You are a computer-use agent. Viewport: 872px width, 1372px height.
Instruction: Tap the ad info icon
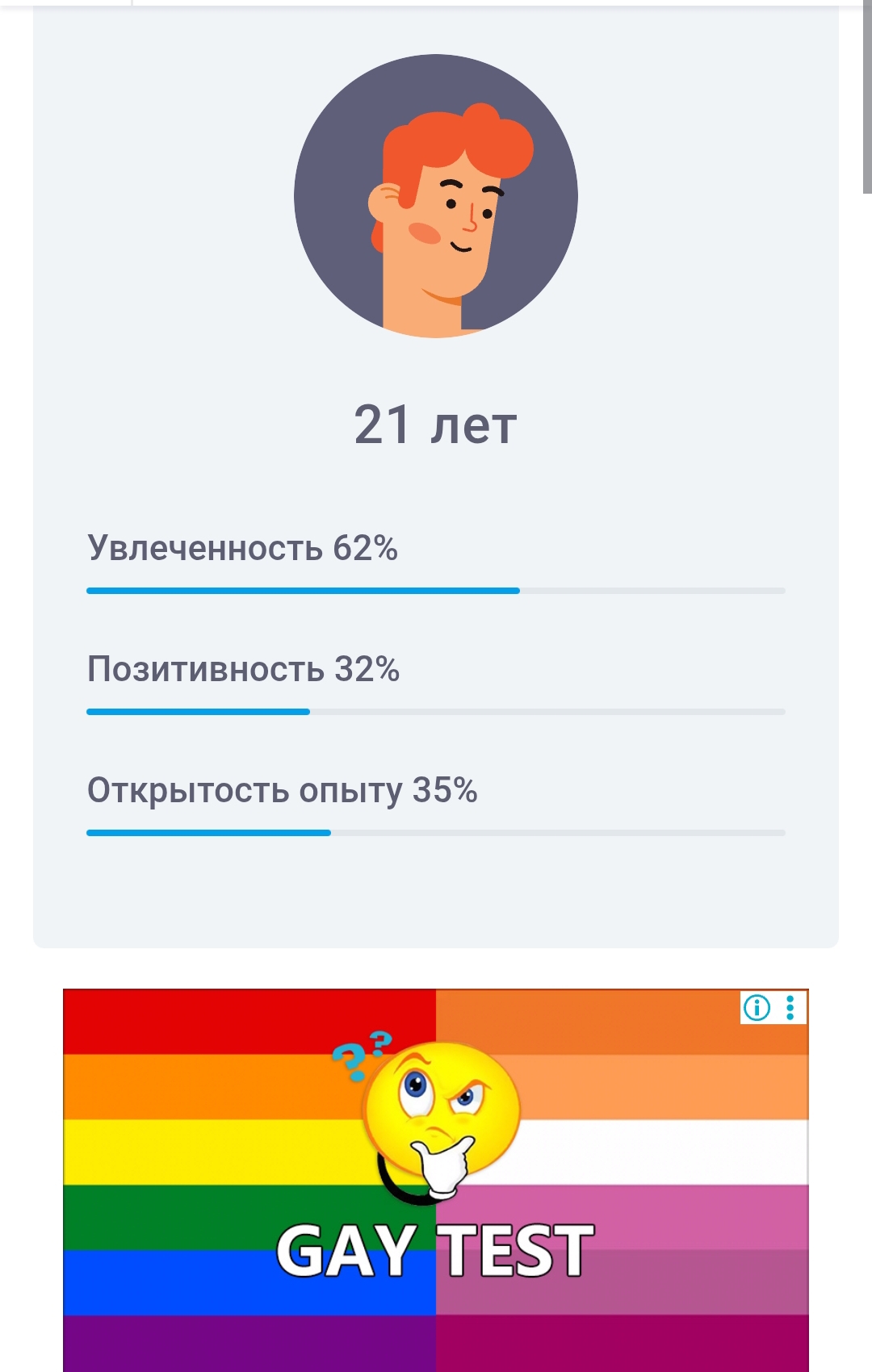(x=757, y=1007)
